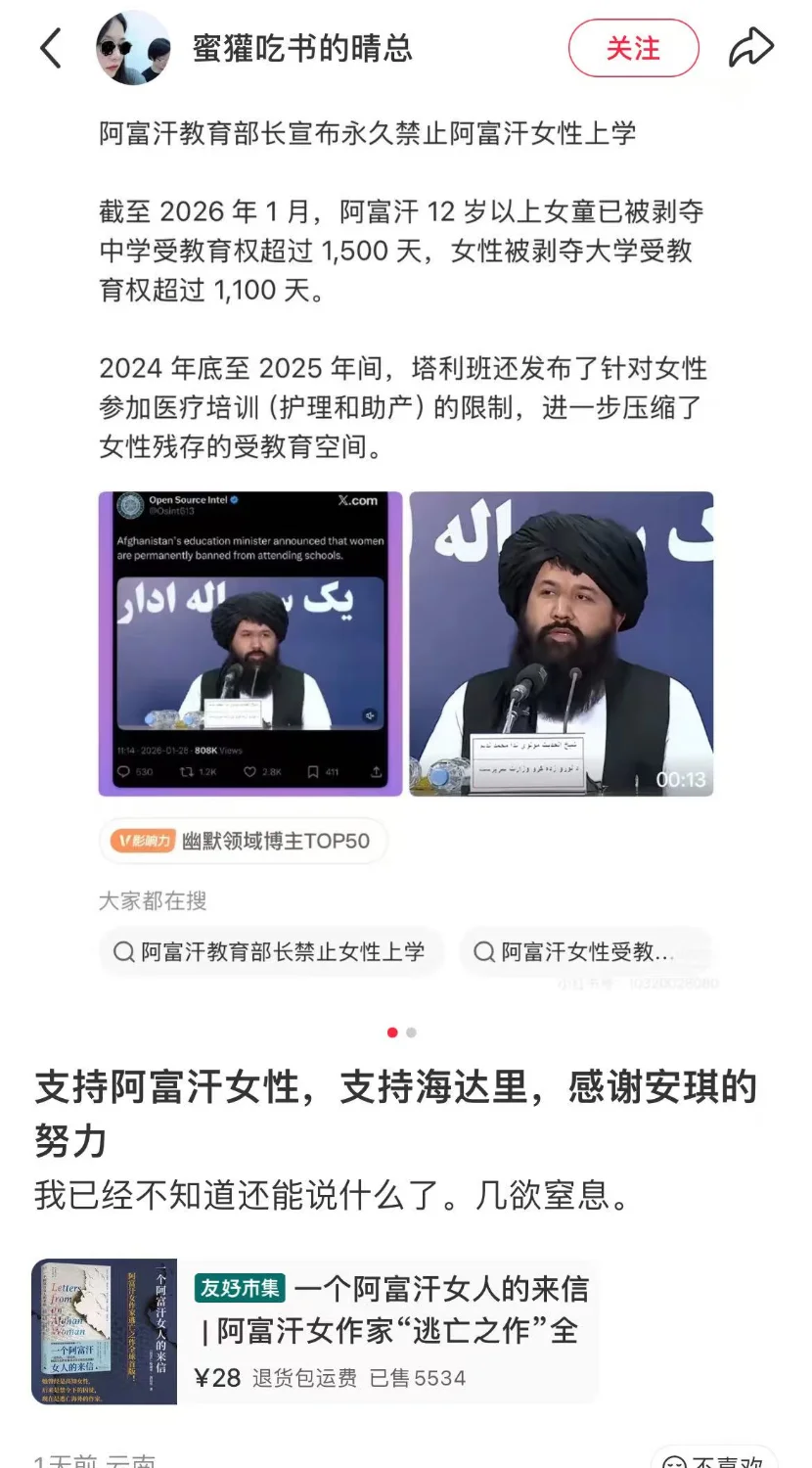Follow the author with 关注
This screenshot has width=812, height=1468.
coord(633,48)
